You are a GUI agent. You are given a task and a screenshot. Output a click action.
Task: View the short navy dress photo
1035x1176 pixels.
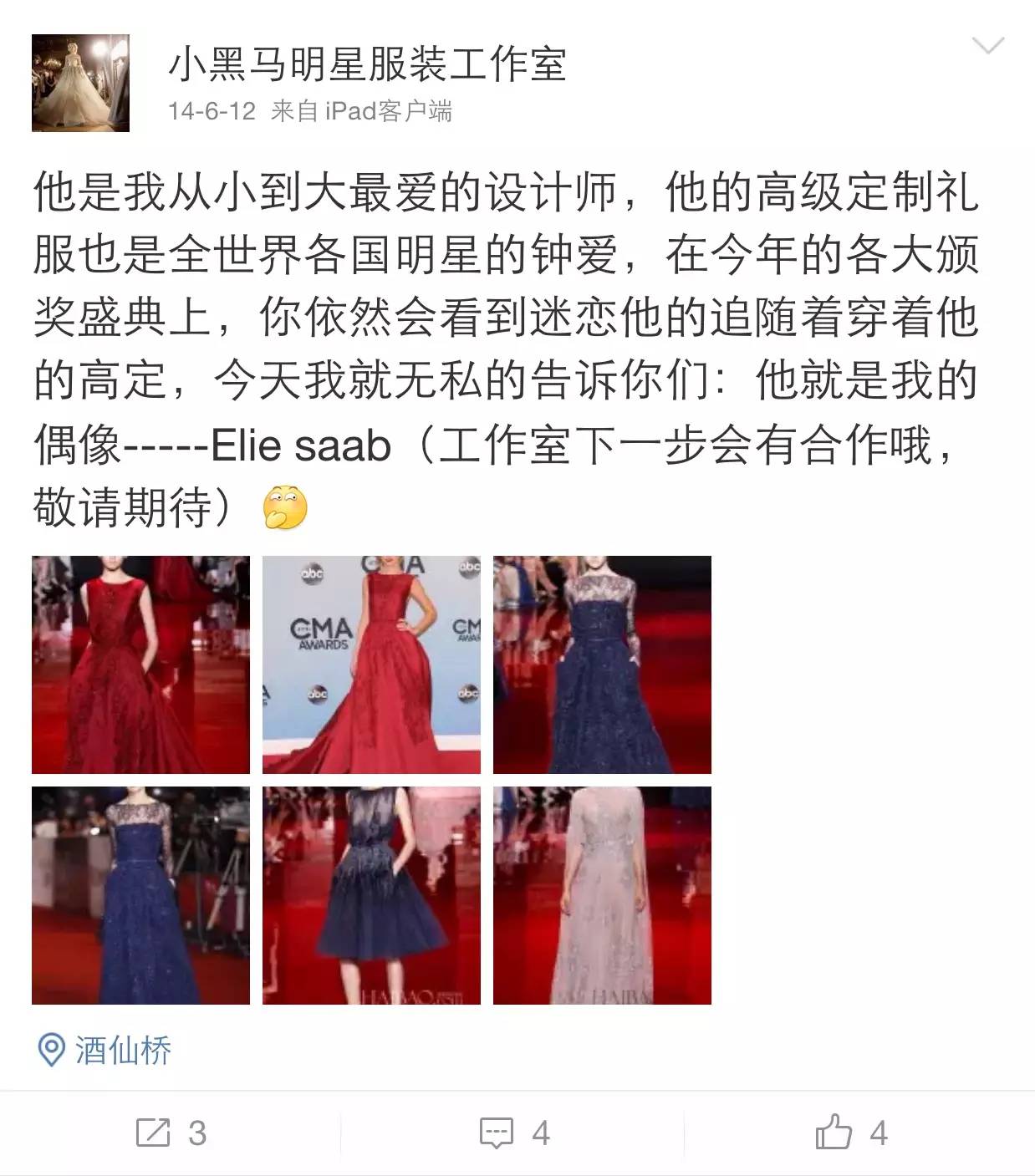coord(371,895)
